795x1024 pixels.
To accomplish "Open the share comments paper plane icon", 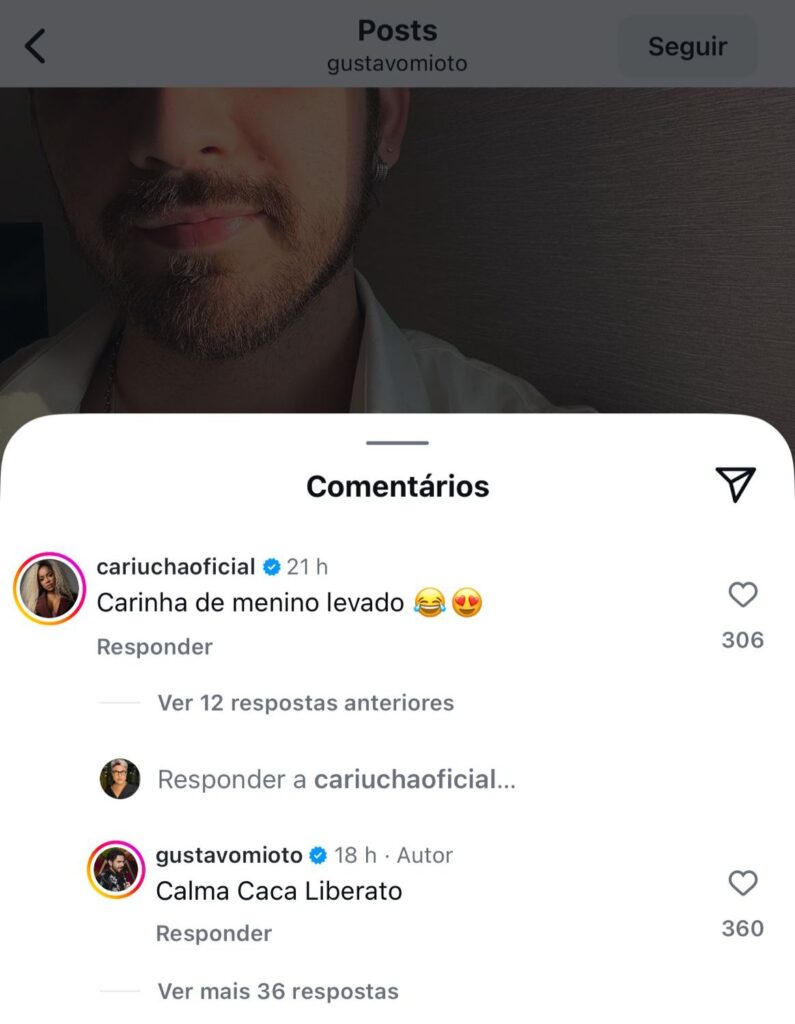I will pos(737,485).
